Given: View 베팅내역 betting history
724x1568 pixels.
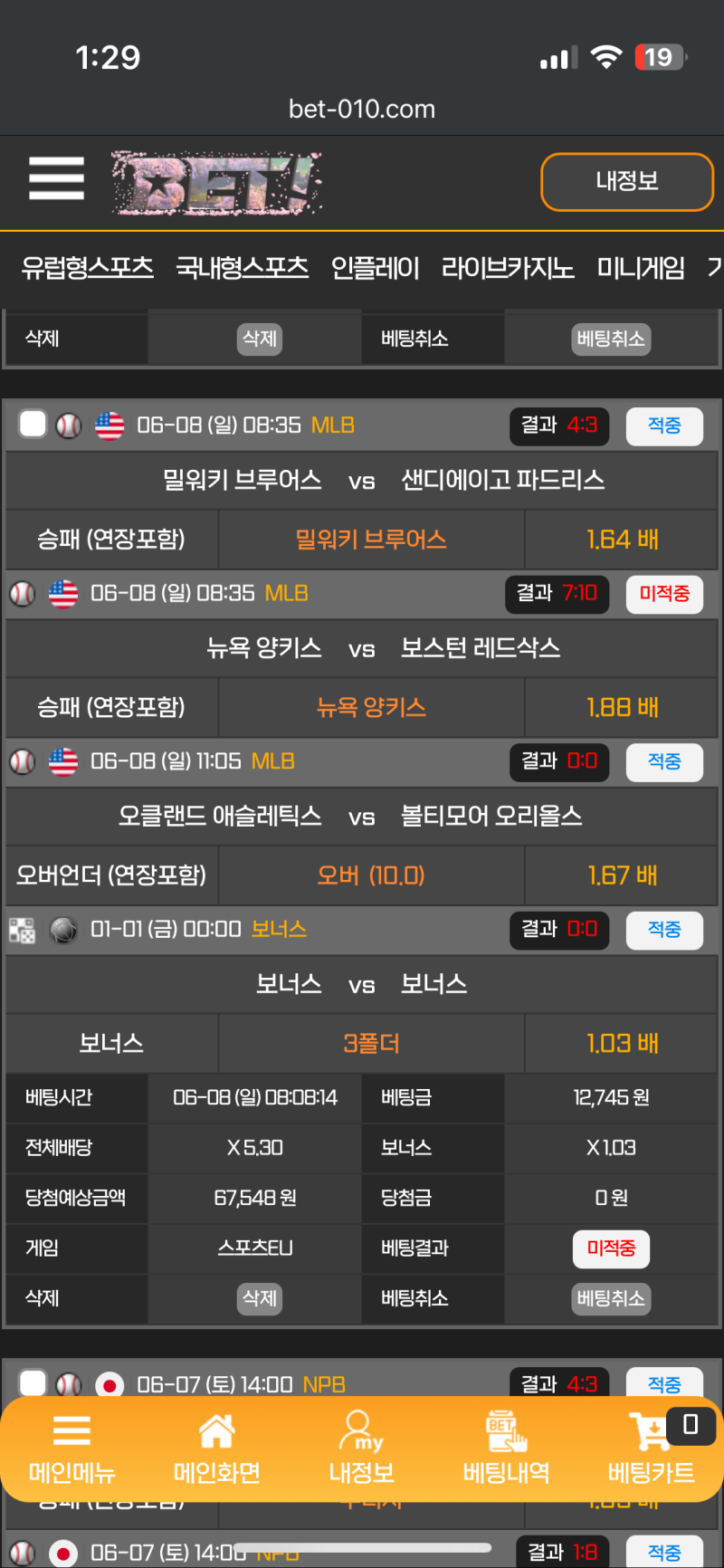Looking at the screenshot, I should [x=506, y=1448].
